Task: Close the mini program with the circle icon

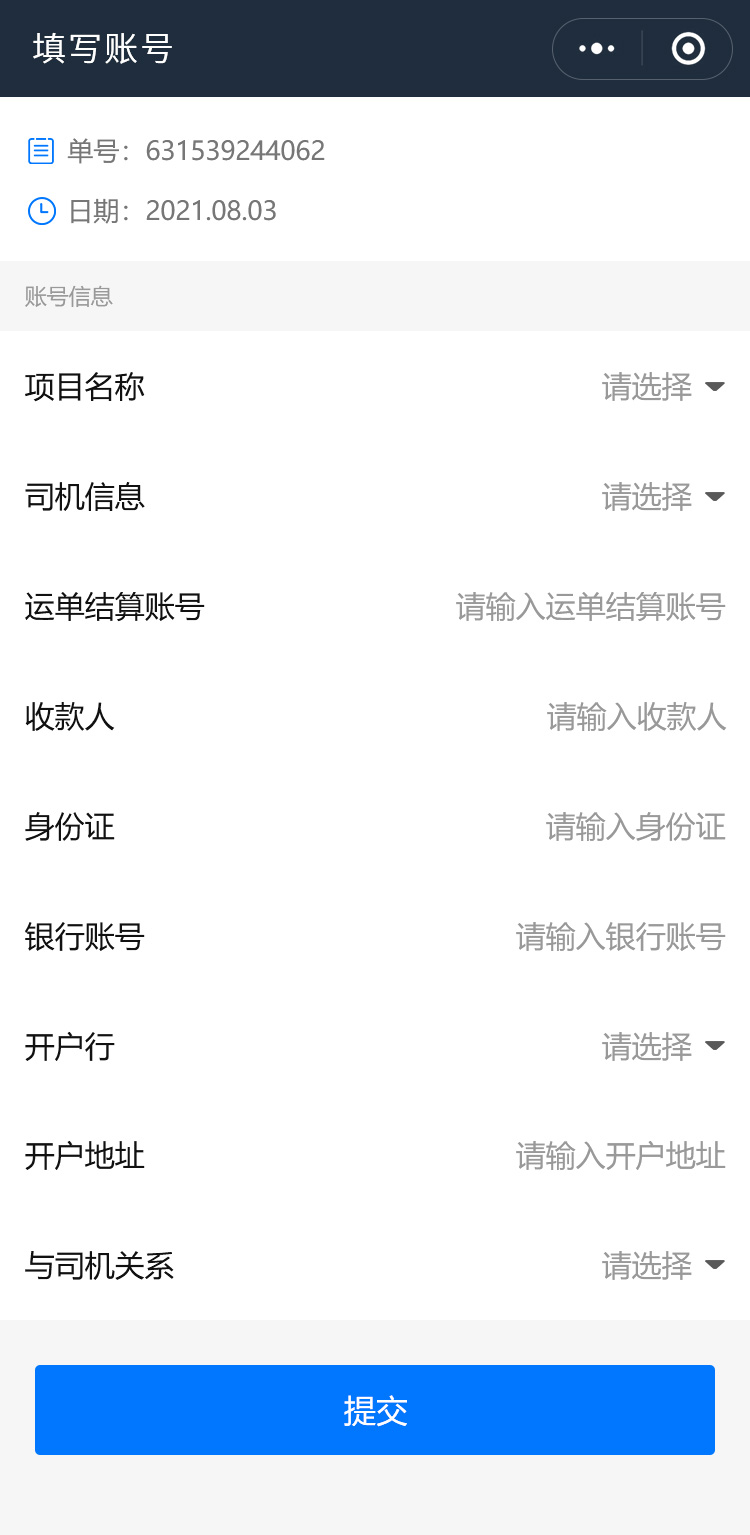Action: [688, 48]
